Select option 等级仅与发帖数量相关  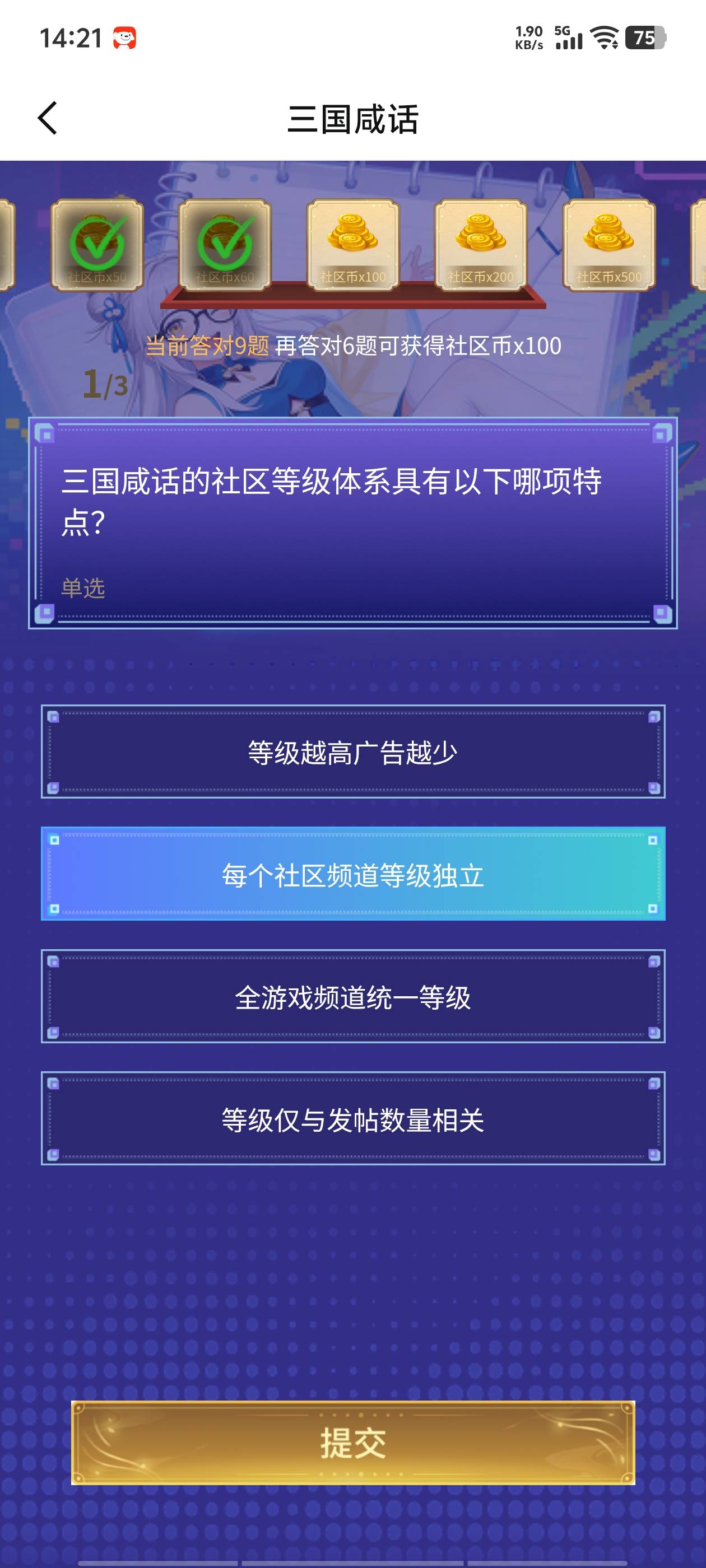coord(352,1119)
